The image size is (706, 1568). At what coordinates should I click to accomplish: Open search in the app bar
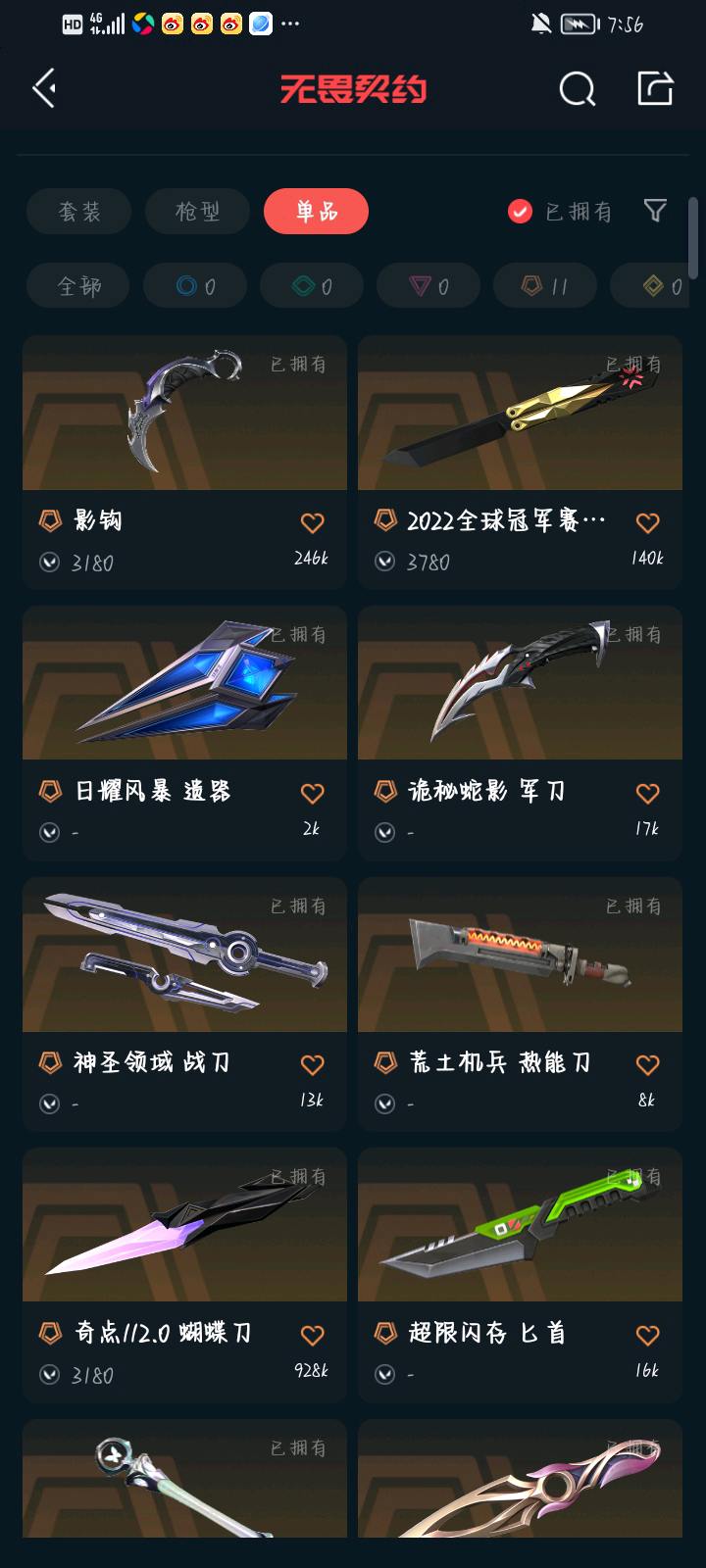coord(577,89)
